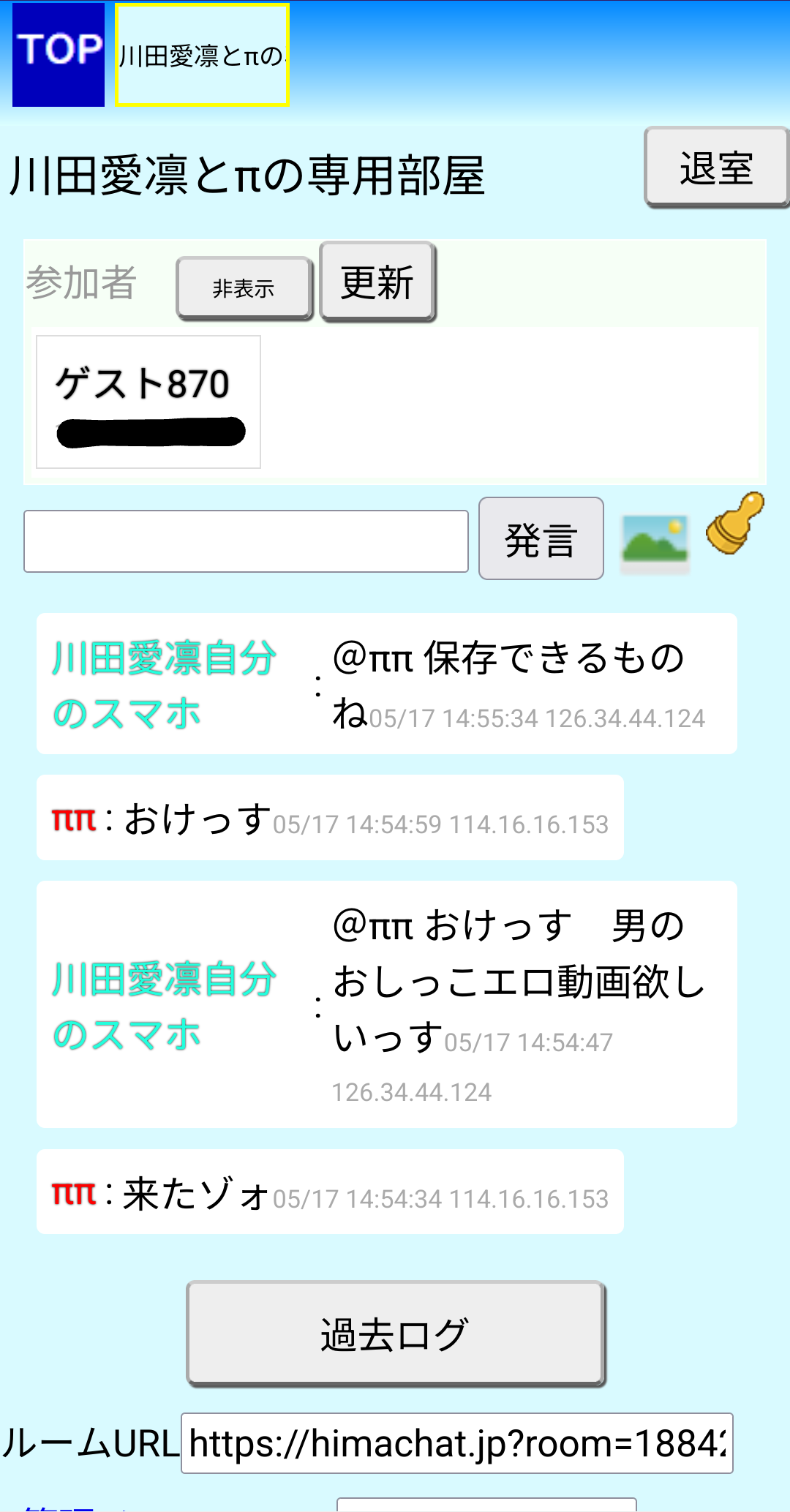Open the stamp picker icon
Image resolution: width=790 pixels, height=1512 pixels.
(735, 523)
